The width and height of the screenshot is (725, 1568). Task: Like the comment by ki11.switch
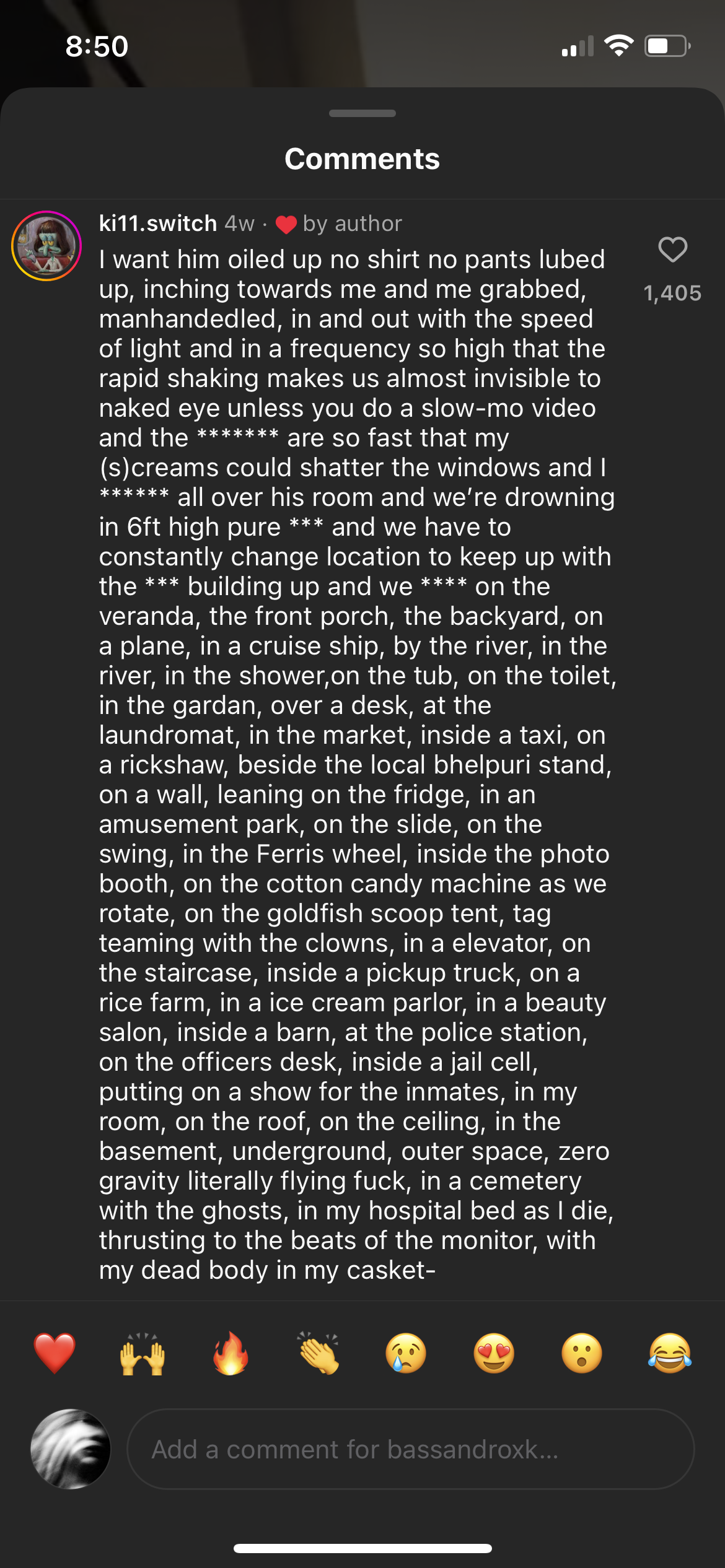click(672, 250)
